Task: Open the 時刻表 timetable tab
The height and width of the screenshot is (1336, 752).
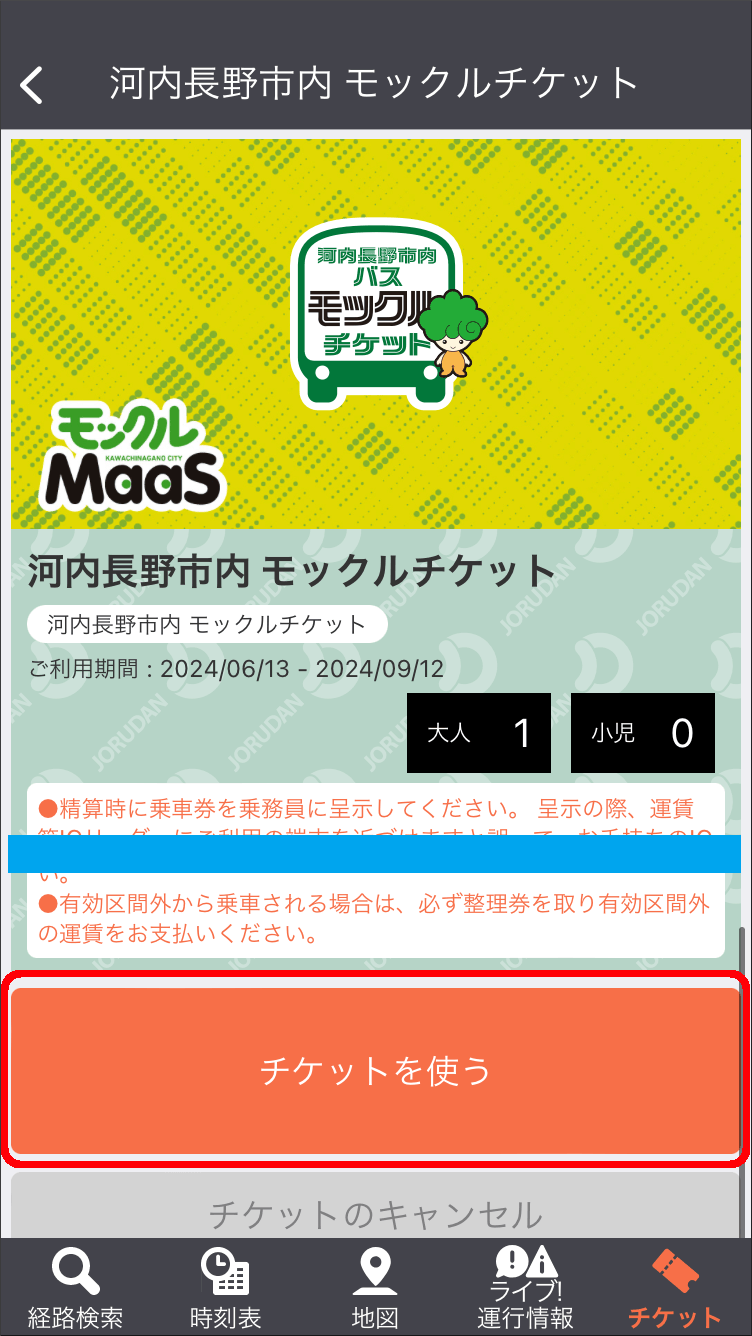Action: pyautogui.click(x=225, y=1288)
